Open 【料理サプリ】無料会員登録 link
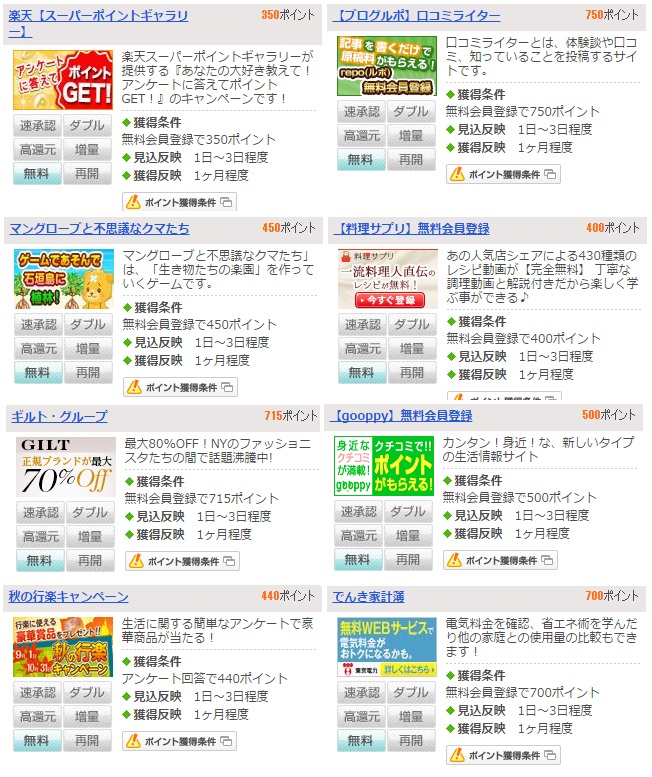This screenshot has height=777, width=652. tap(412, 228)
